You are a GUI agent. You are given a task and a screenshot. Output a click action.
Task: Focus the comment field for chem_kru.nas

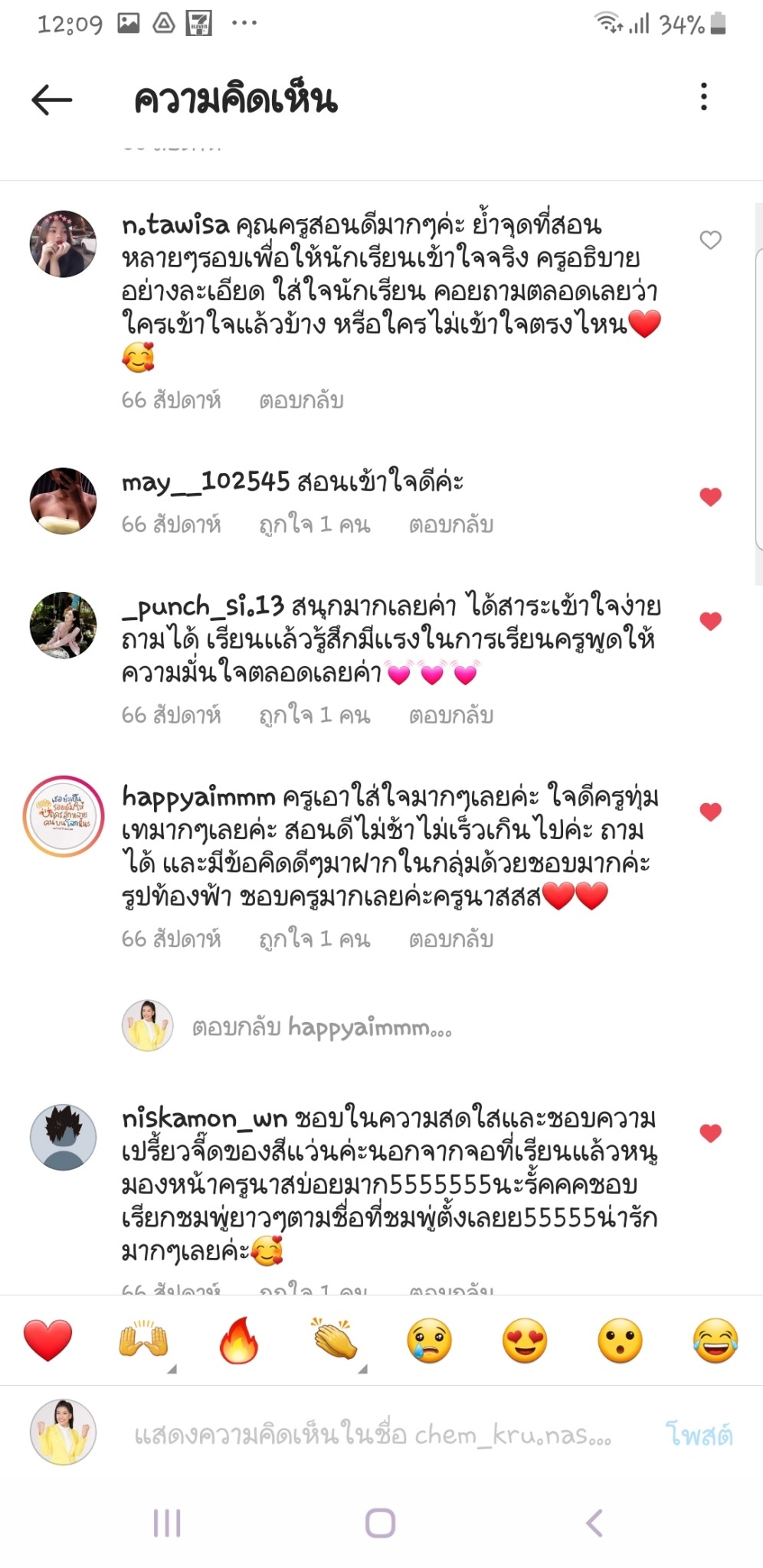(373, 1435)
